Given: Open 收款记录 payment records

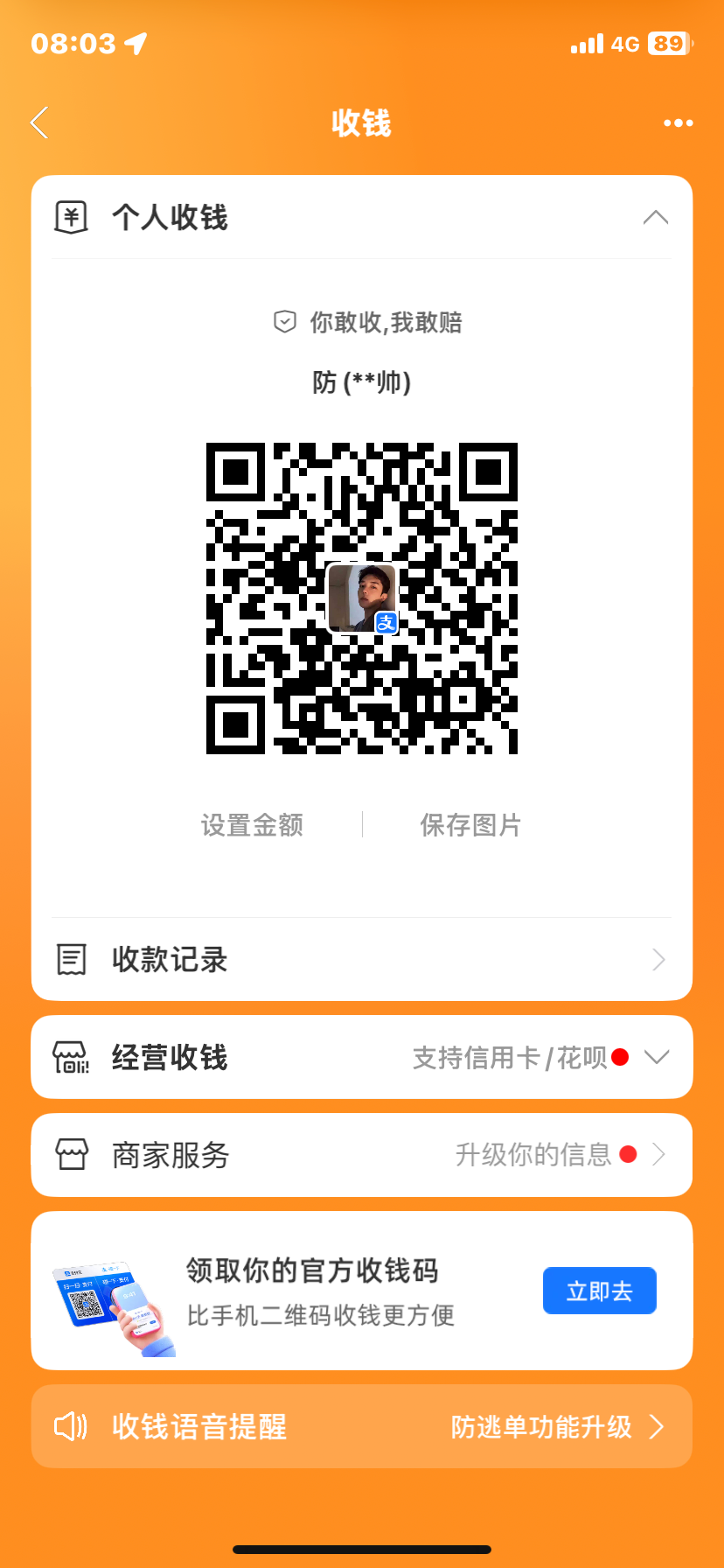Looking at the screenshot, I should point(361,960).
